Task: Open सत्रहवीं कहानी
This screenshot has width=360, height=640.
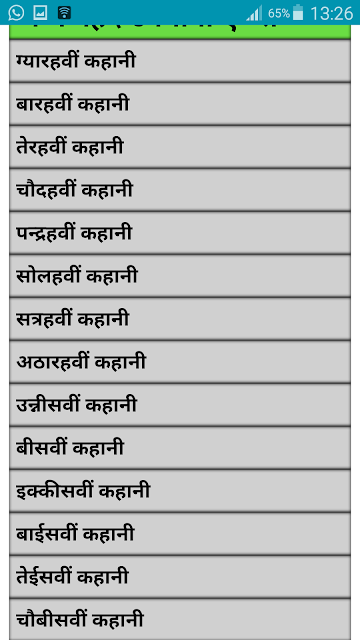Action: point(180,319)
